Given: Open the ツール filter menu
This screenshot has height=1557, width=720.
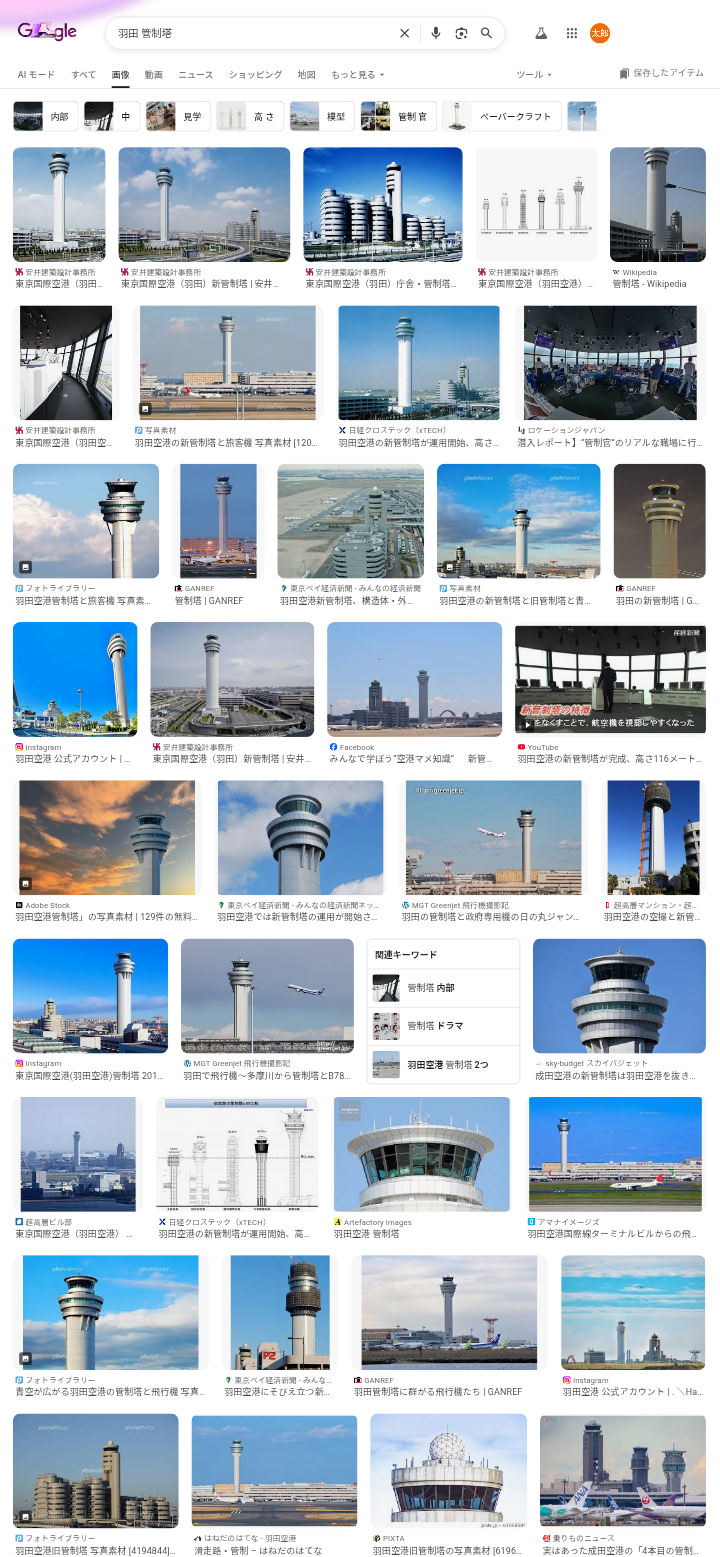Looking at the screenshot, I should point(534,75).
